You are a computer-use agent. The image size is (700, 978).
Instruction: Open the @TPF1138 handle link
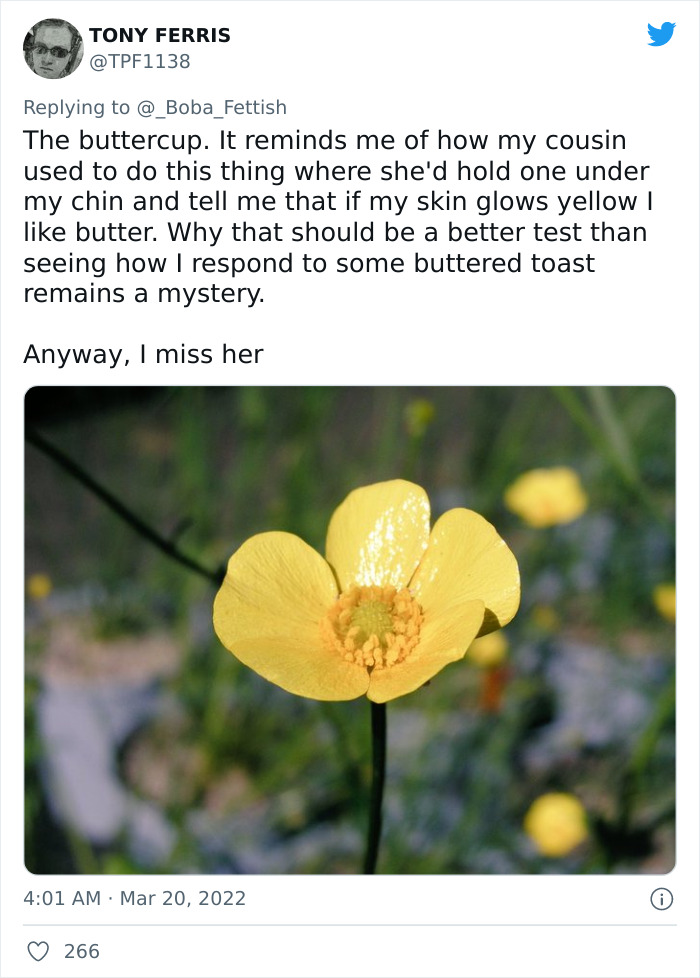[139, 62]
